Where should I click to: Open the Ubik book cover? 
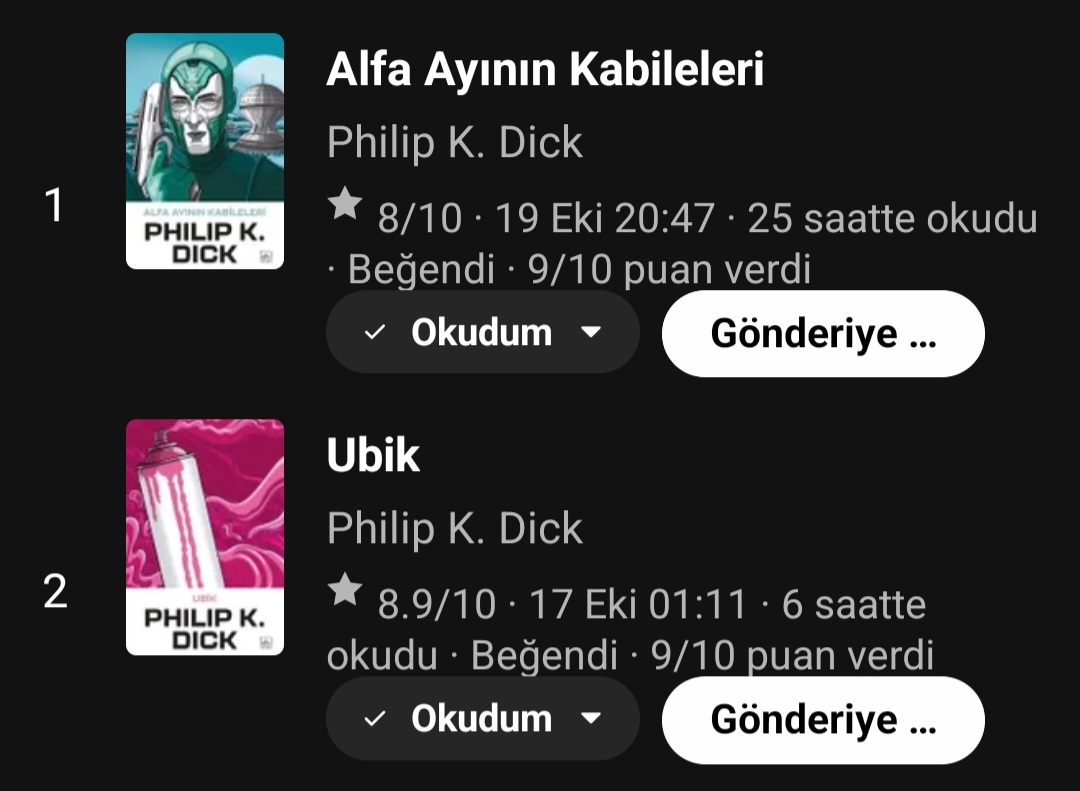coord(204,537)
